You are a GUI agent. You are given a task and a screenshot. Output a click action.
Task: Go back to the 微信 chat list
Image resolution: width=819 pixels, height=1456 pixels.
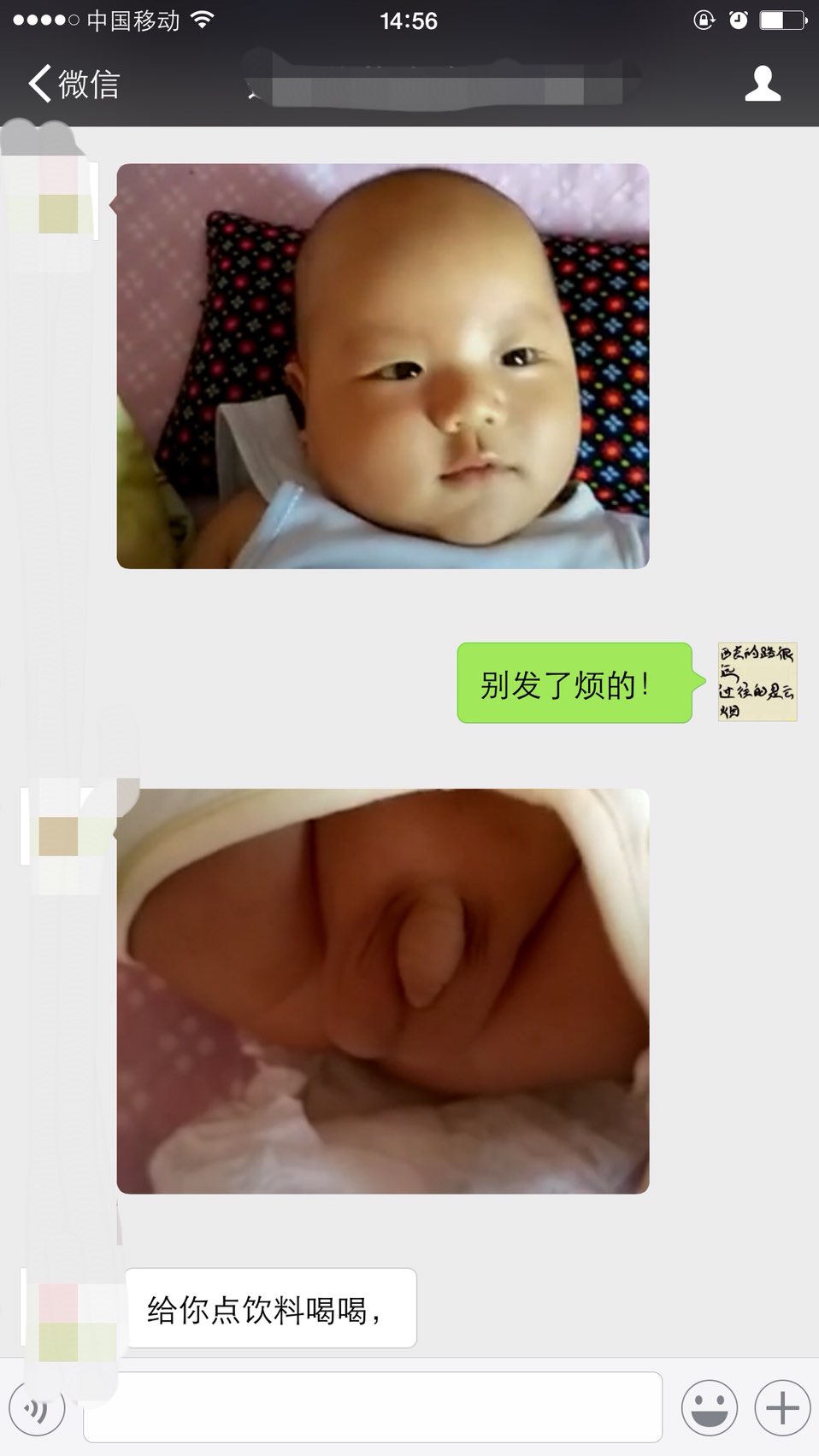tap(74, 84)
